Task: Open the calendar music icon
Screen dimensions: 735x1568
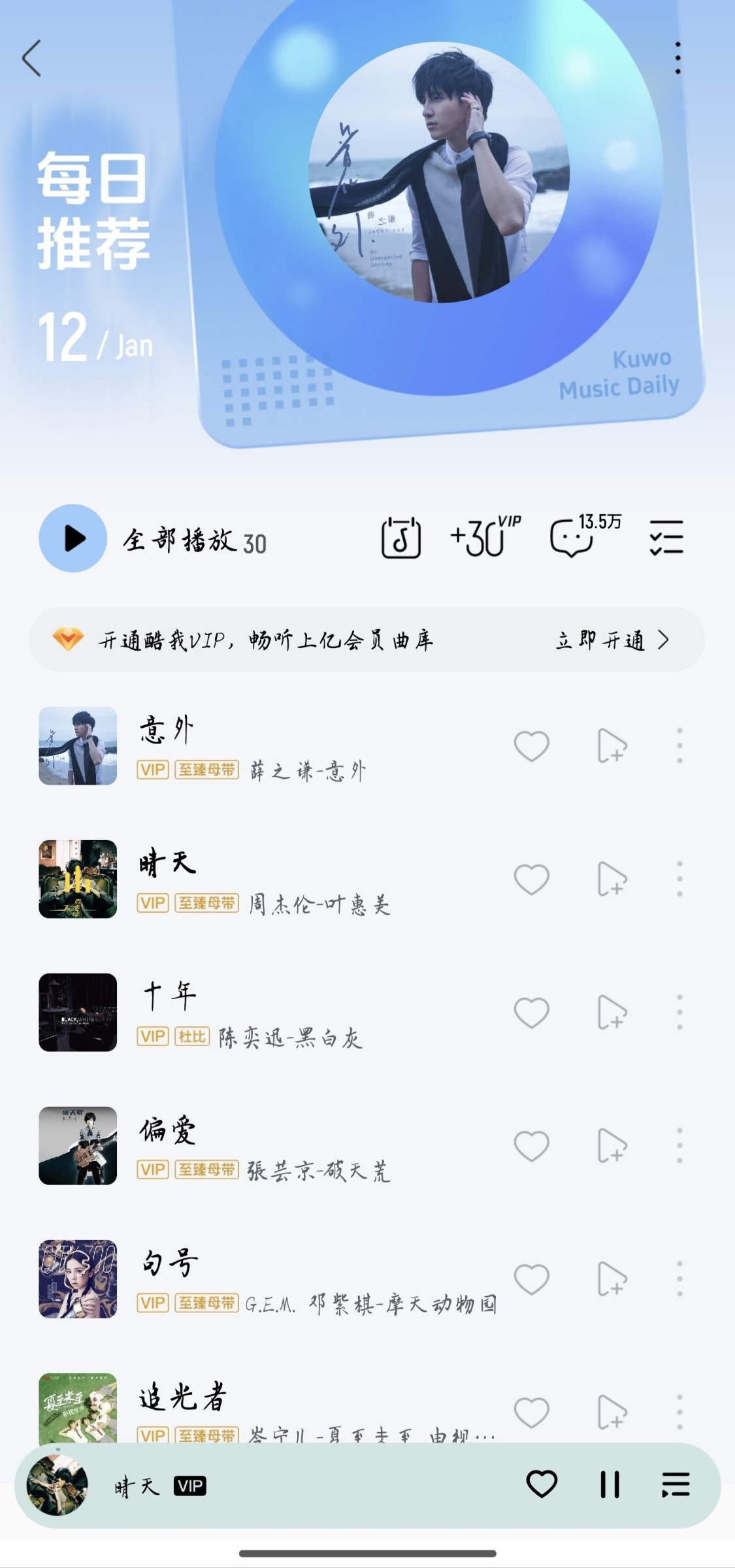Action: click(400, 538)
